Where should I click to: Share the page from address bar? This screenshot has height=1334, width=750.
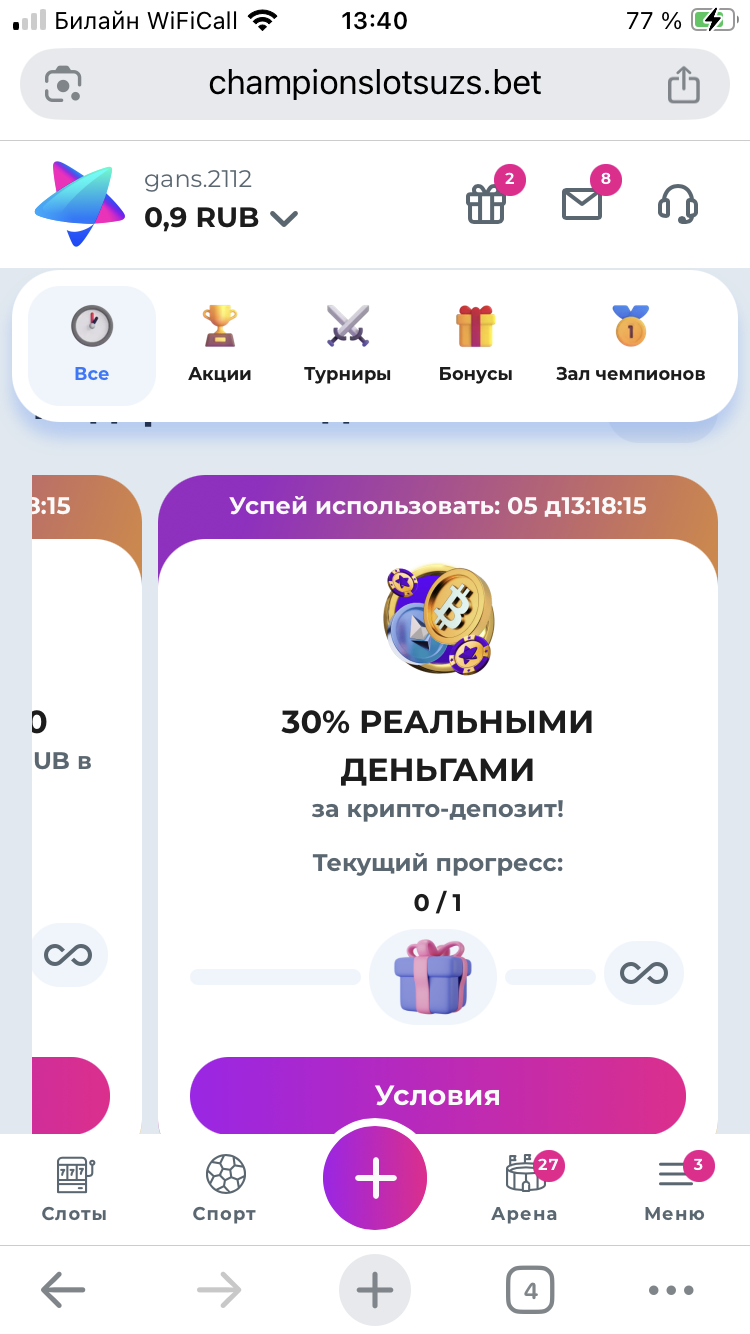pos(684,84)
